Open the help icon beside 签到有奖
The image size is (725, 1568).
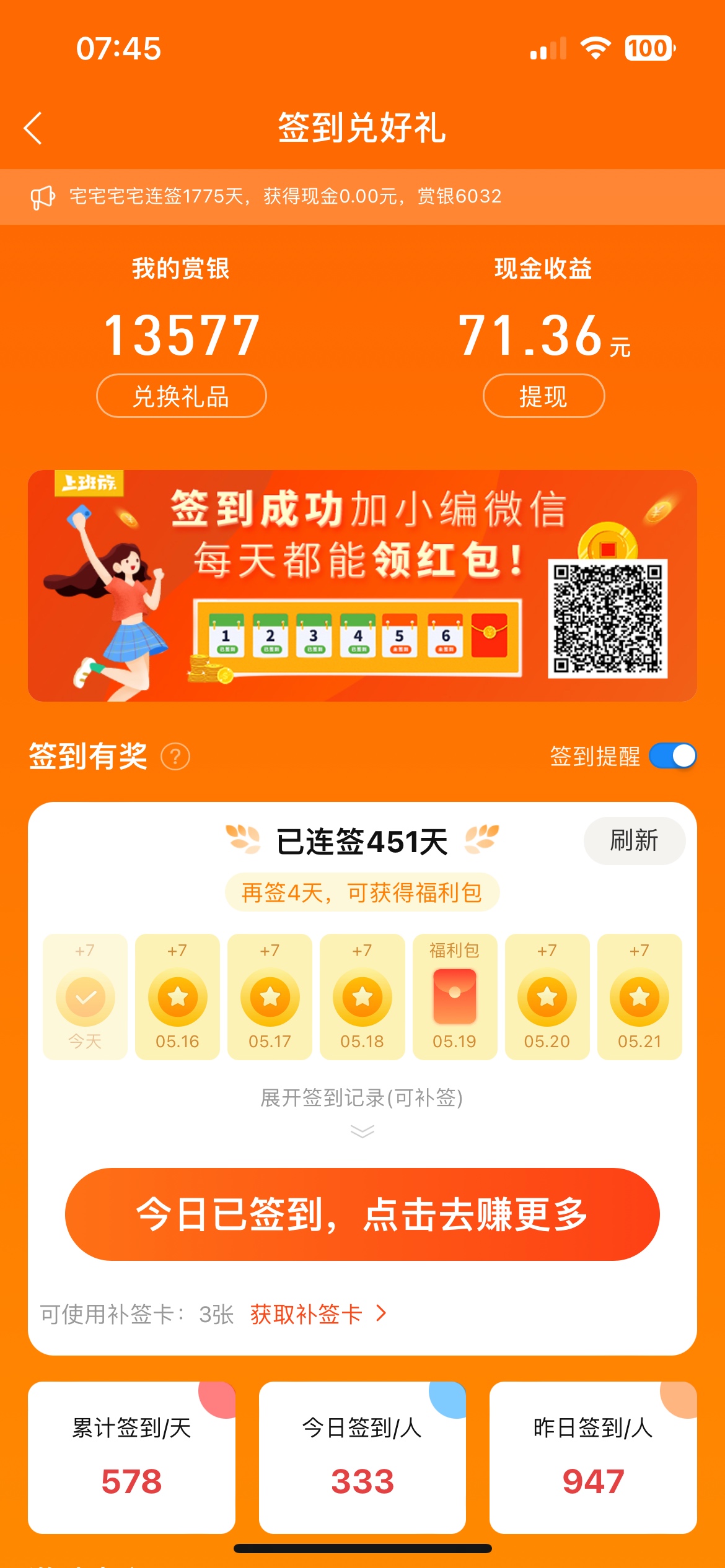click(x=175, y=757)
